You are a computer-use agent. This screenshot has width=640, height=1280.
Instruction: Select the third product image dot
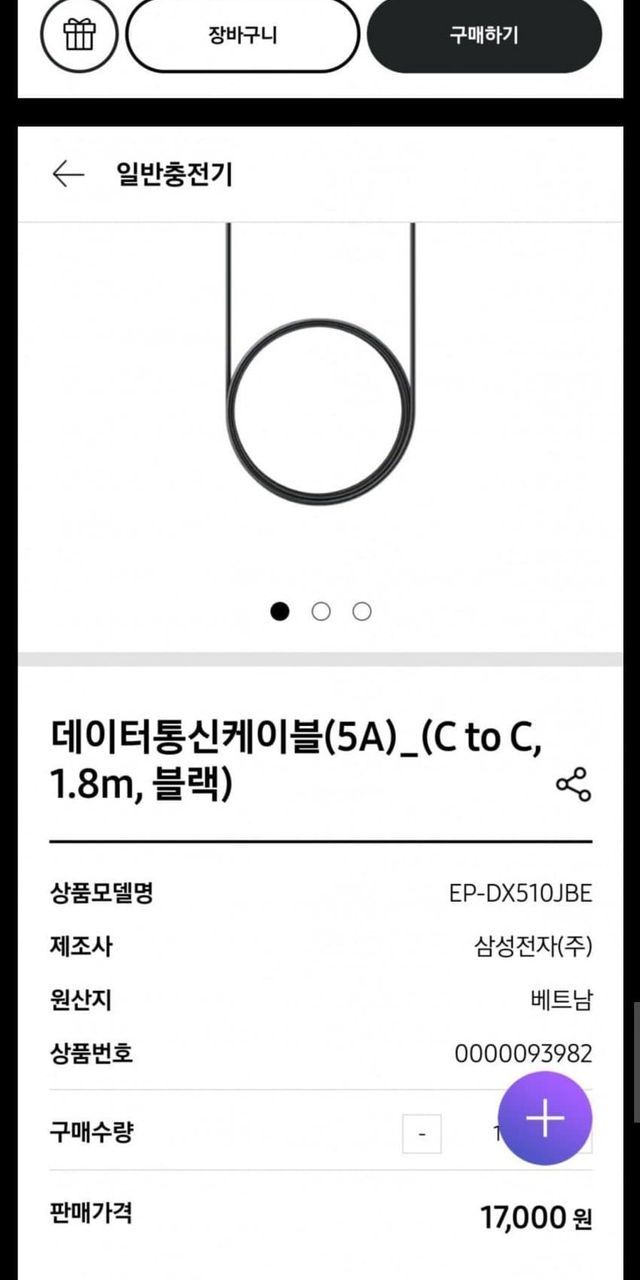362,611
